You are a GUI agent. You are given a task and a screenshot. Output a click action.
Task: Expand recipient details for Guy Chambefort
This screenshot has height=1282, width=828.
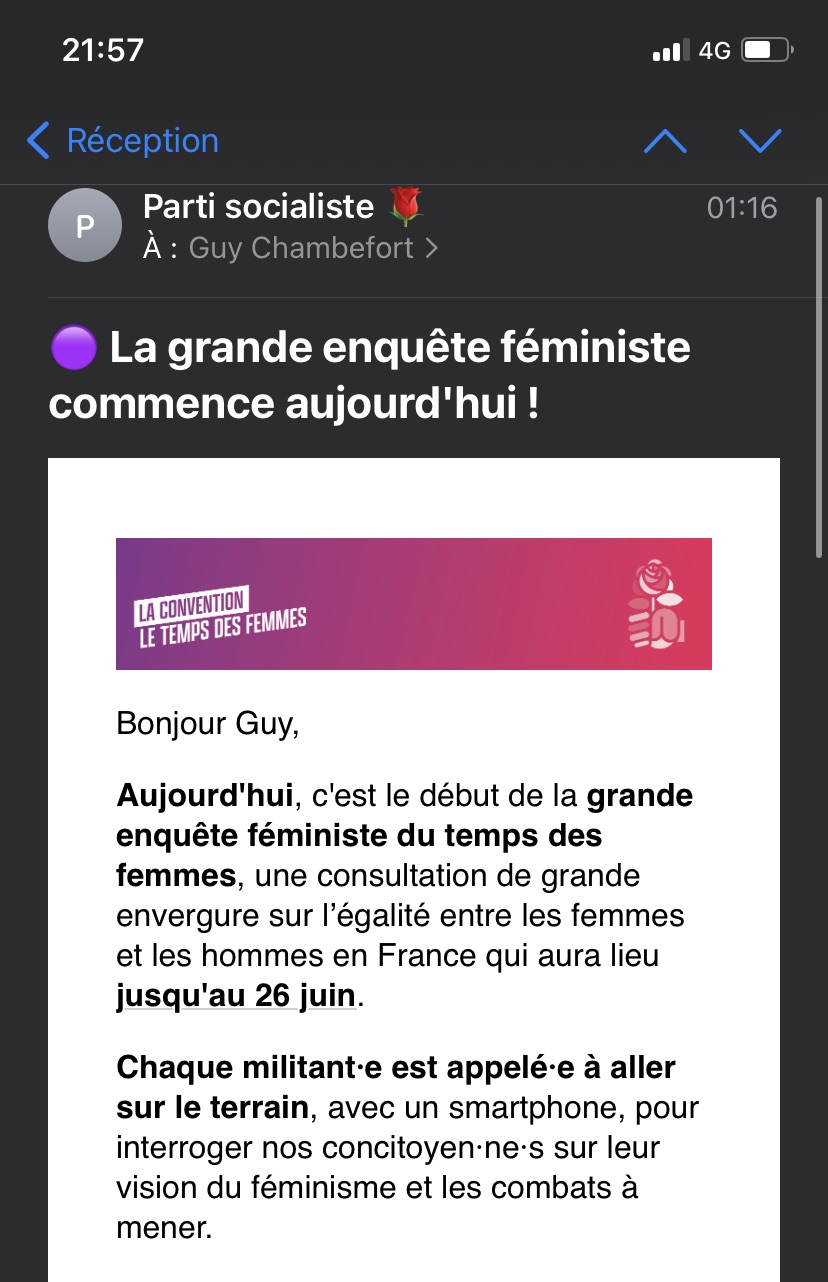pos(300,248)
